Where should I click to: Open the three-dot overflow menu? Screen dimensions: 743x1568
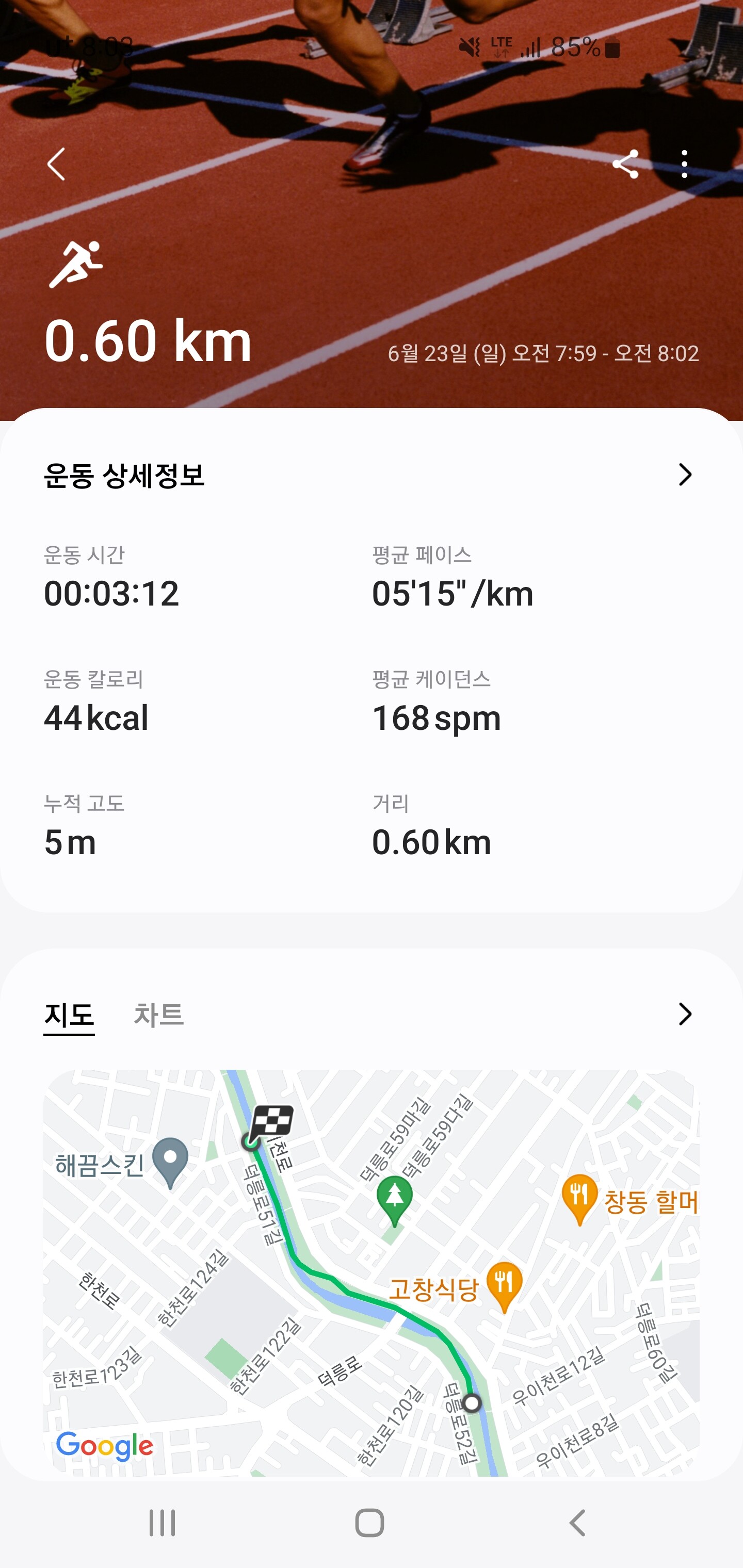click(685, 165)
